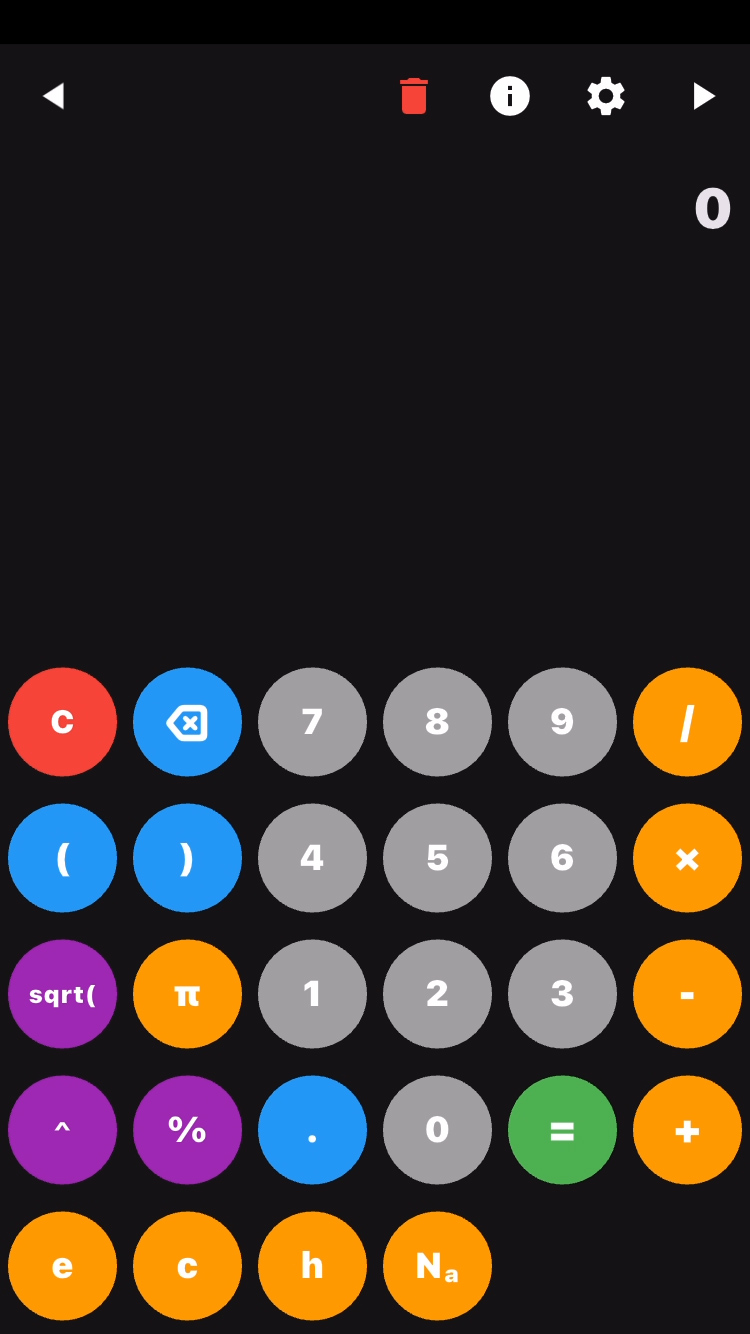Tap the multiply operator
750x1334 pixels.
click(687, 858)
